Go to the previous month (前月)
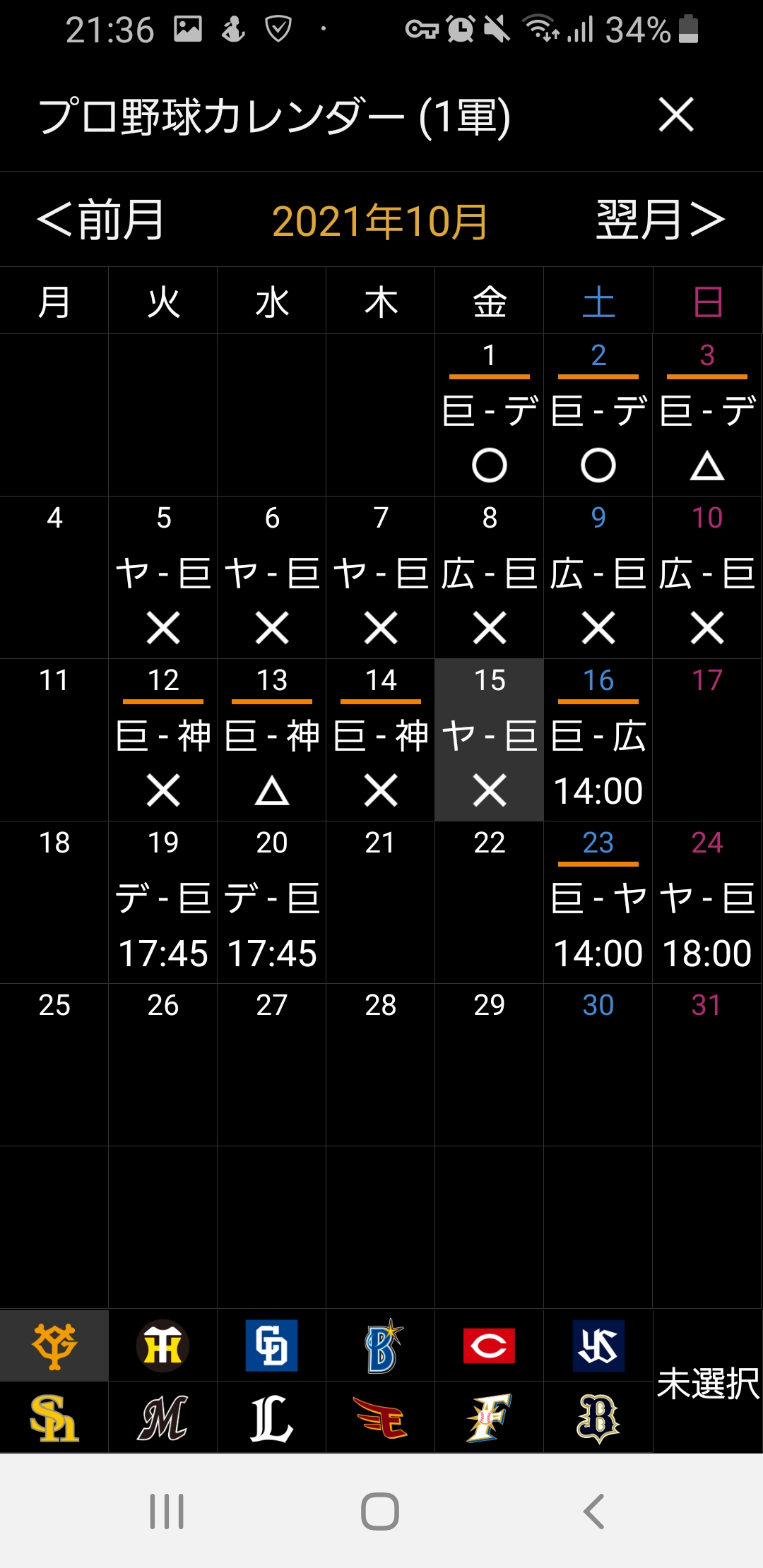This screenshot has height=1568, width=763. (100, 220)
